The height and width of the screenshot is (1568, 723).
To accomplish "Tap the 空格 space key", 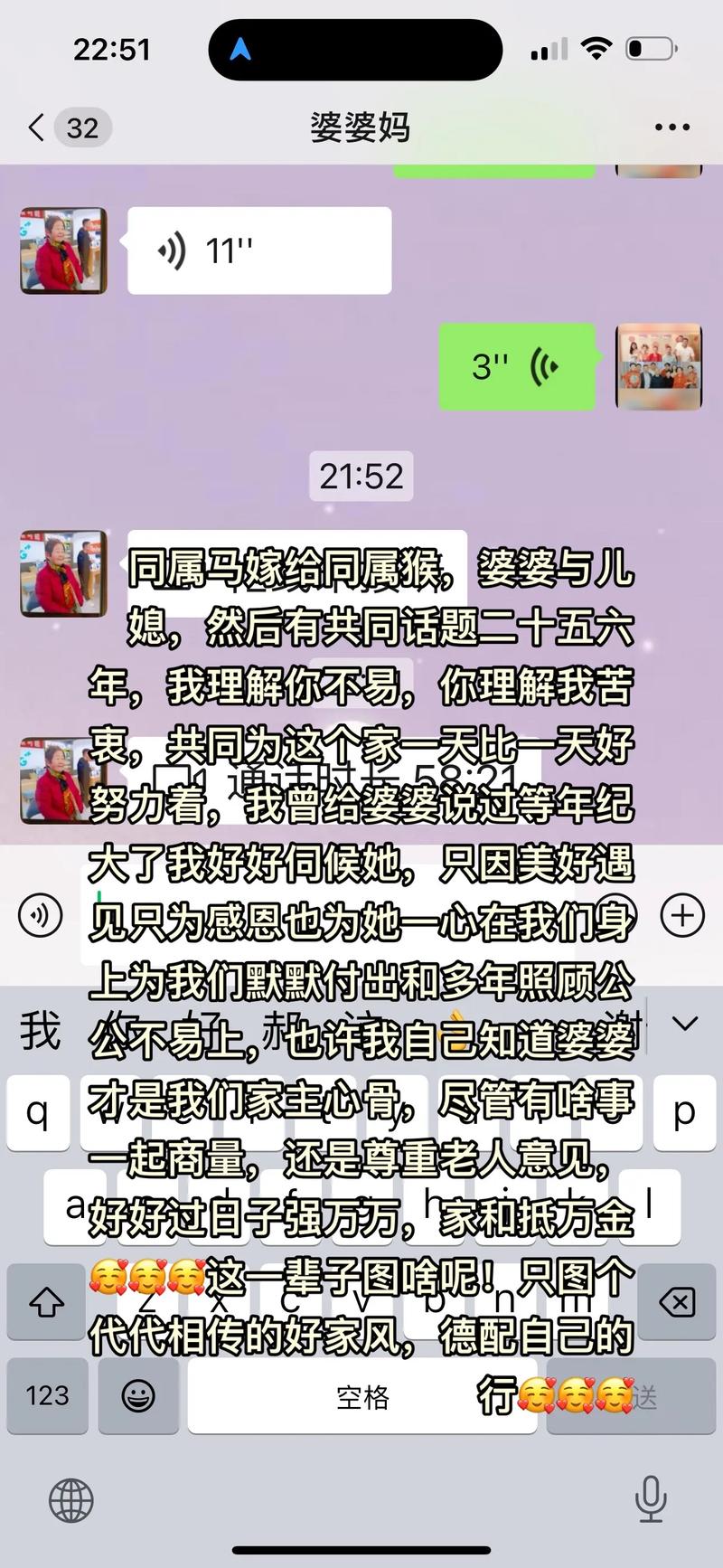I will 361,1395.
